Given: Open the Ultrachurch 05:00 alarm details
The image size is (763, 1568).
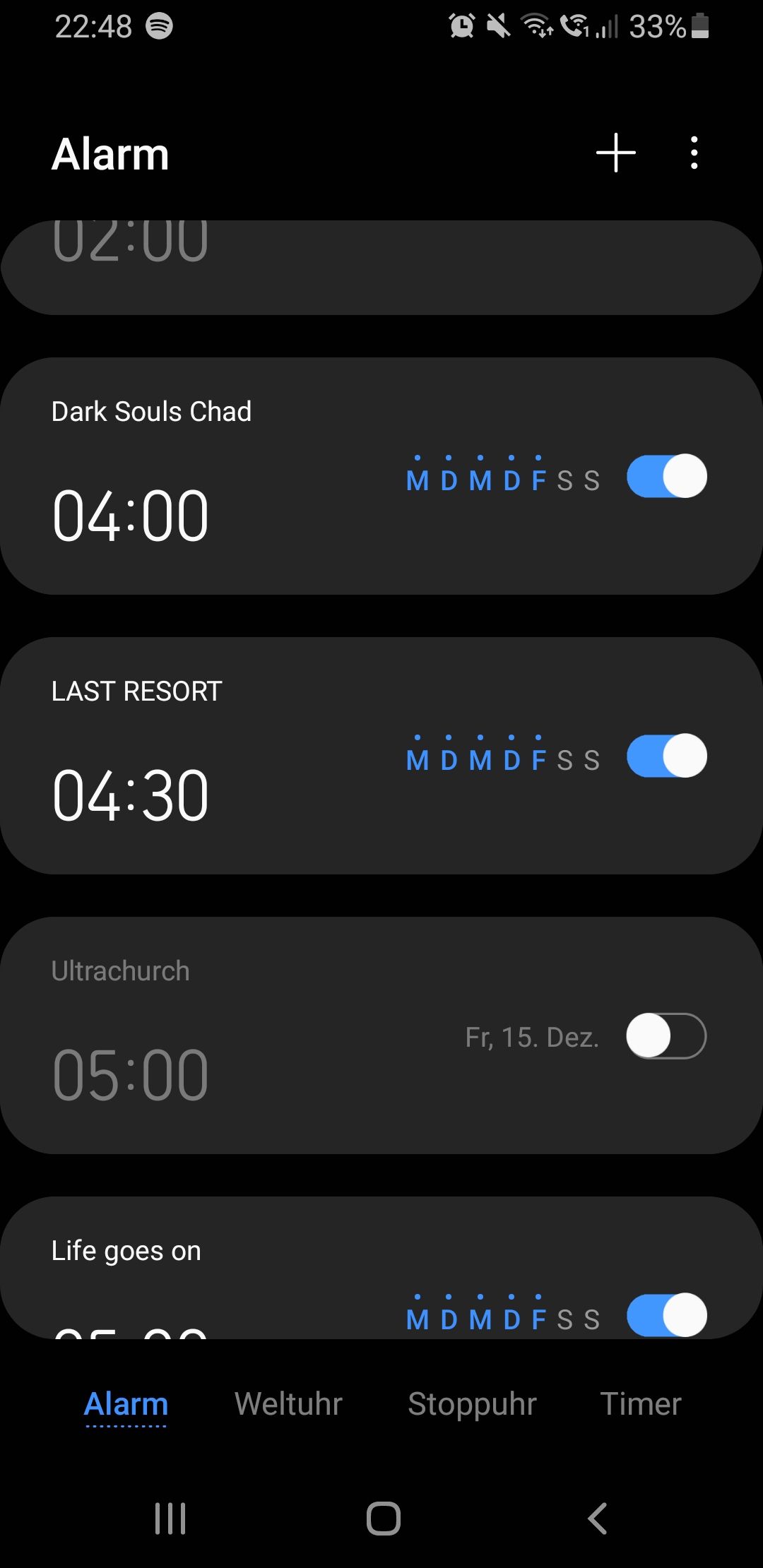Looking at the screenshot, I should tap(212, 1045).
